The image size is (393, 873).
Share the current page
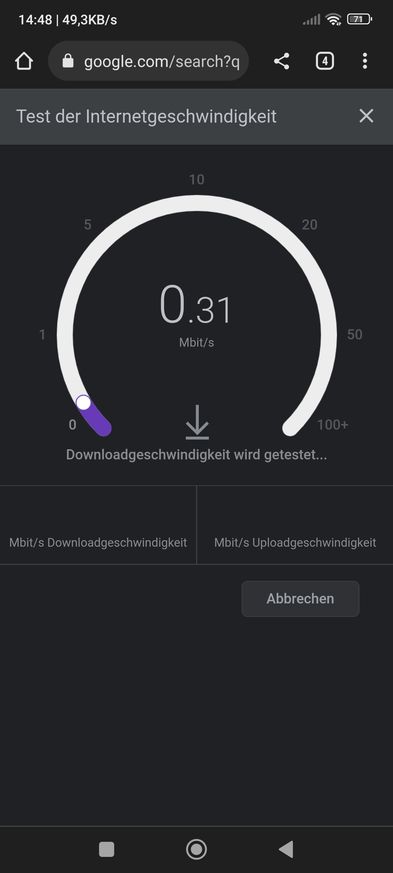pos(282,61)
